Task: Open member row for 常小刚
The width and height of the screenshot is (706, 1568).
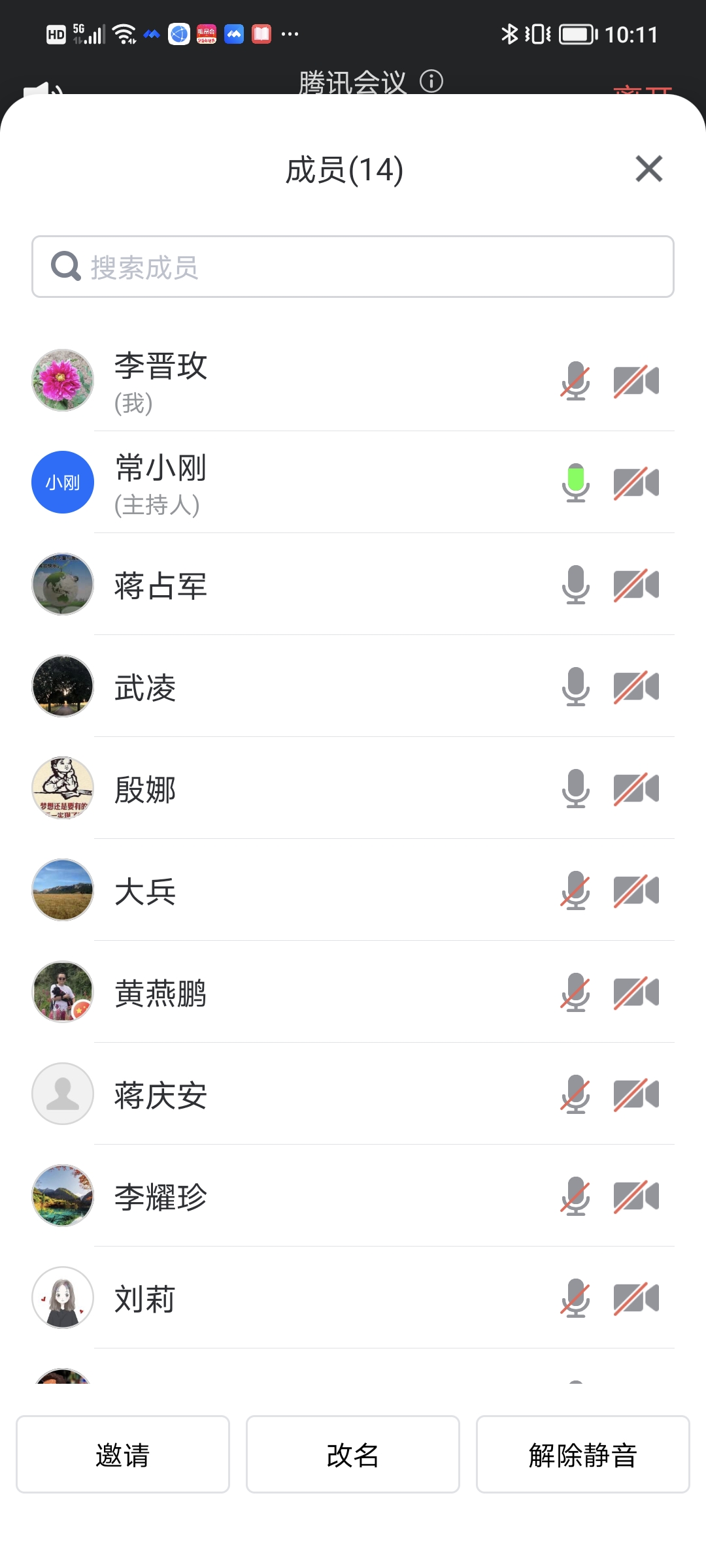Action: tap(160, 483)
